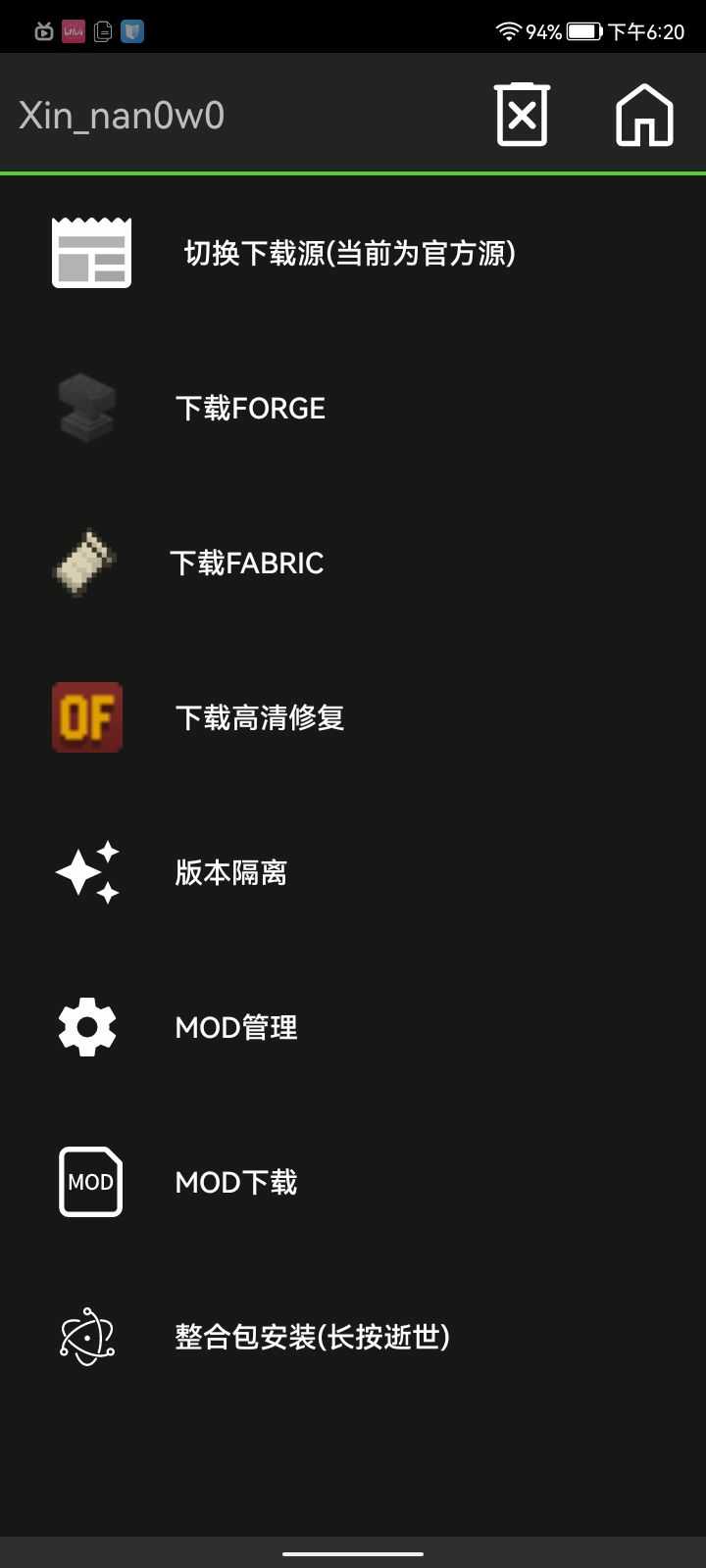706x1568 pixels.
Task: Tap 下载FORGE text entry
Action: click(x=249, y=408)
